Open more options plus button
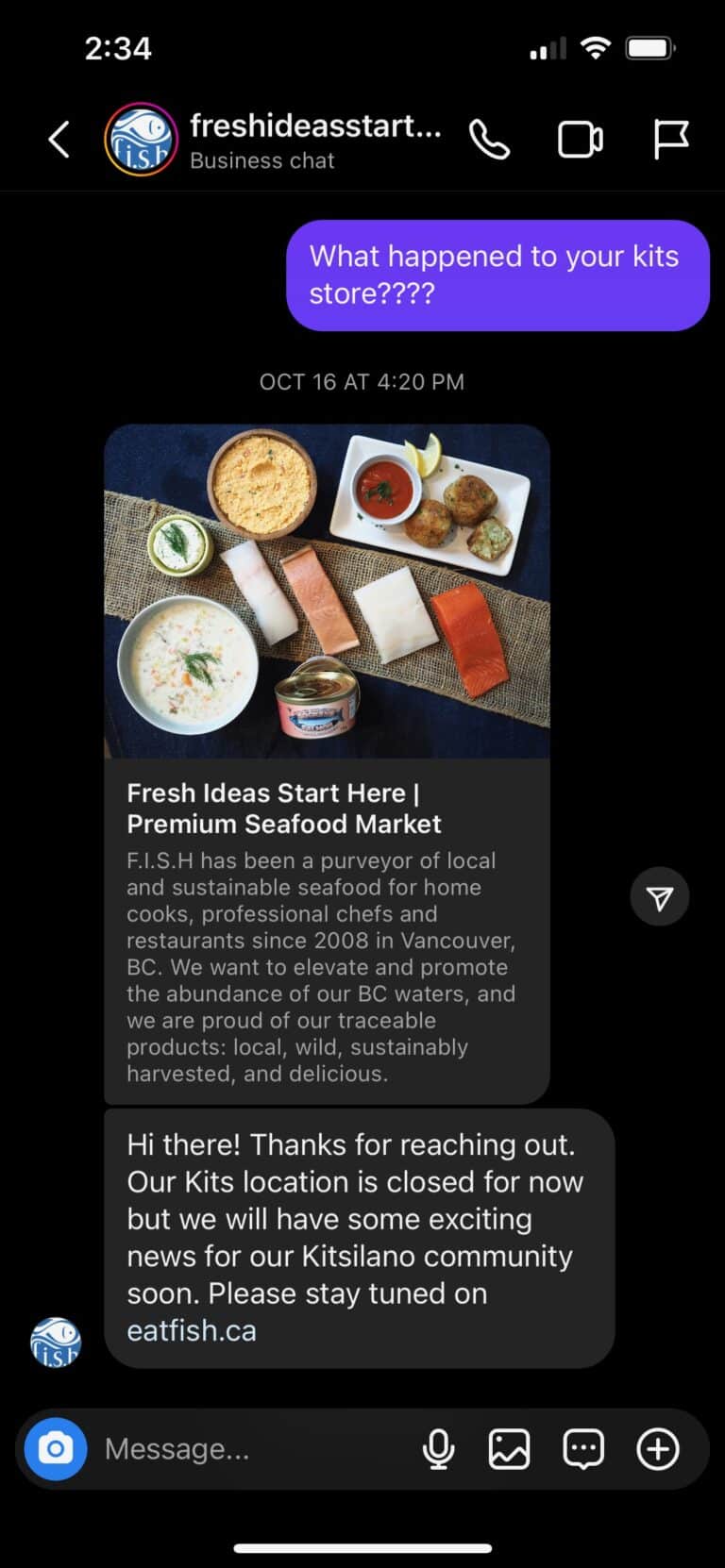Screen dimensions: 725x1568 coord(658,1448)
